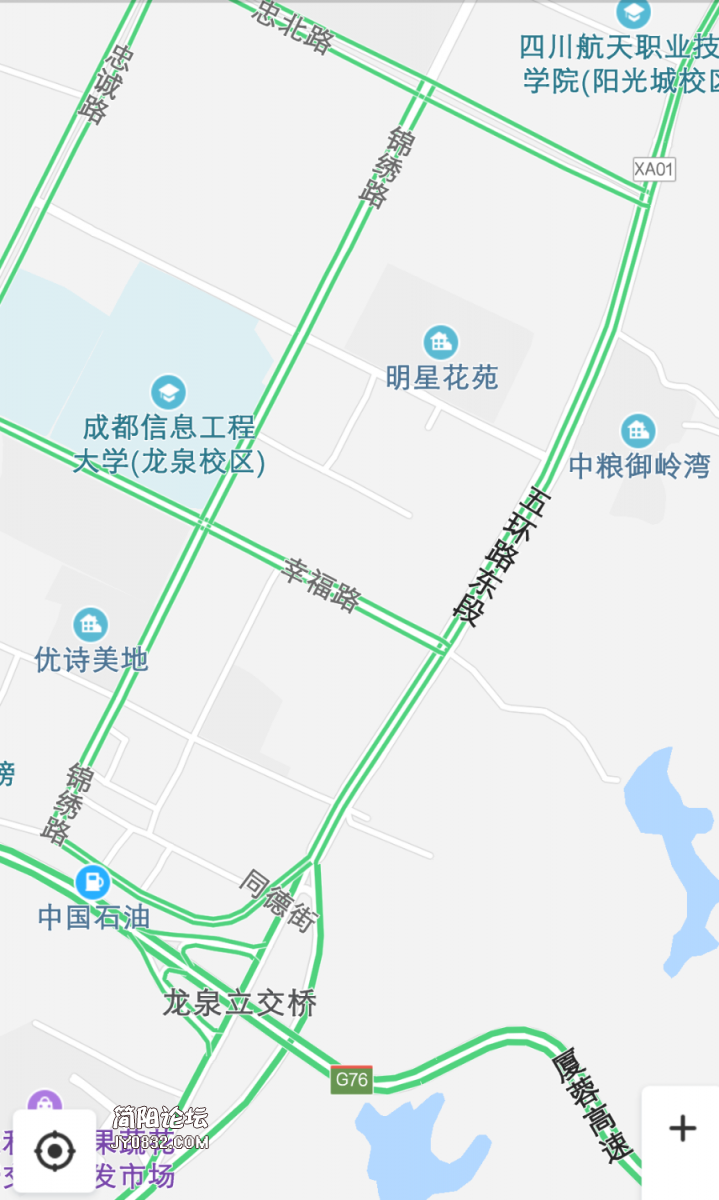Tap the locate-me crosshair button
Image resolution: width=719 pixels, height=1200 pixels.
(x=54, y=1151)
